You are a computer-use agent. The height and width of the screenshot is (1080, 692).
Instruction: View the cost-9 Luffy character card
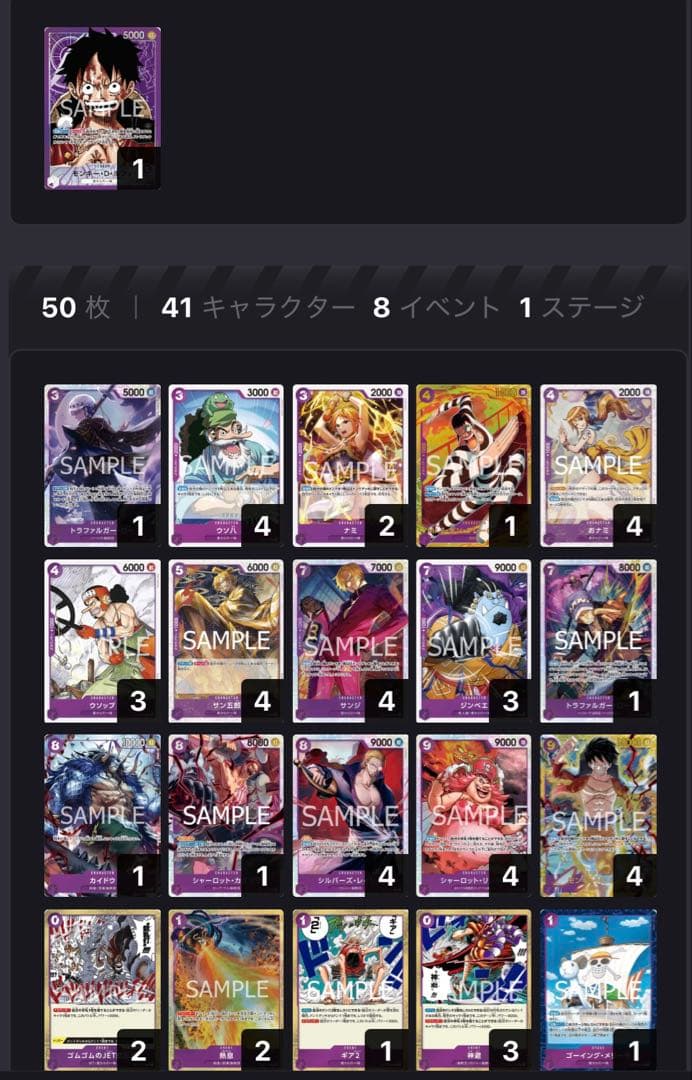(x=598, y=815)
